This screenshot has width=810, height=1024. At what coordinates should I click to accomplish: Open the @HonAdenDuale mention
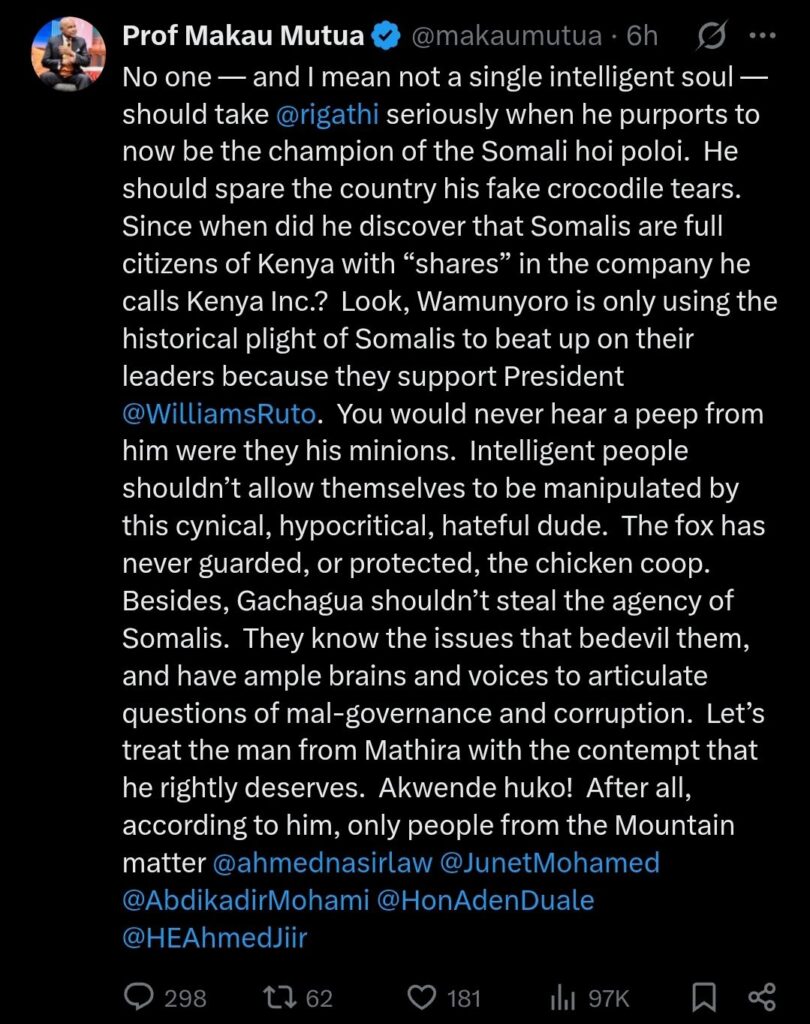(484, 900)
